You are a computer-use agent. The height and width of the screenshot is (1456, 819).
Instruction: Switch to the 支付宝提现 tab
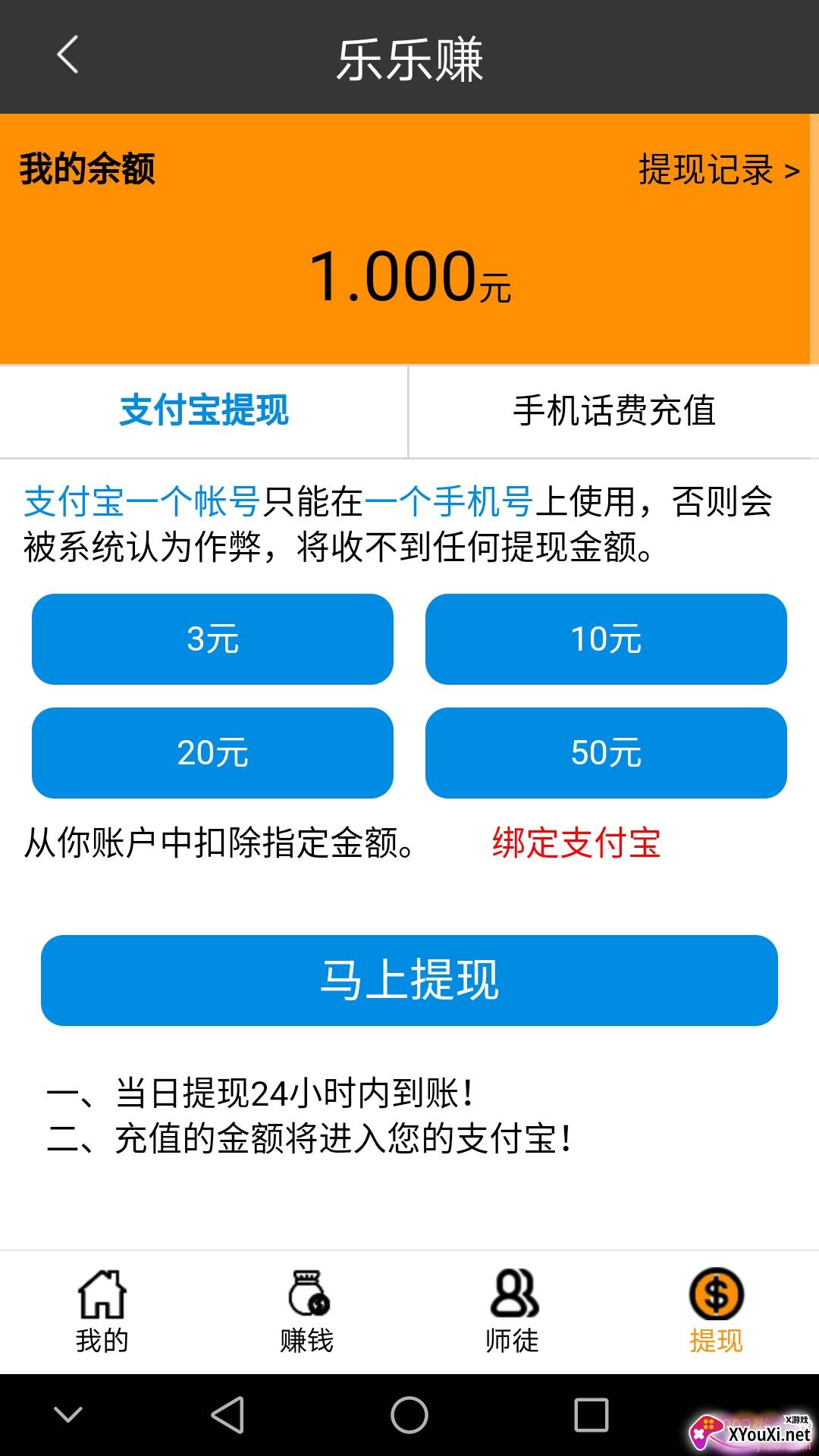pyautogui.click(x=204, y=411)
